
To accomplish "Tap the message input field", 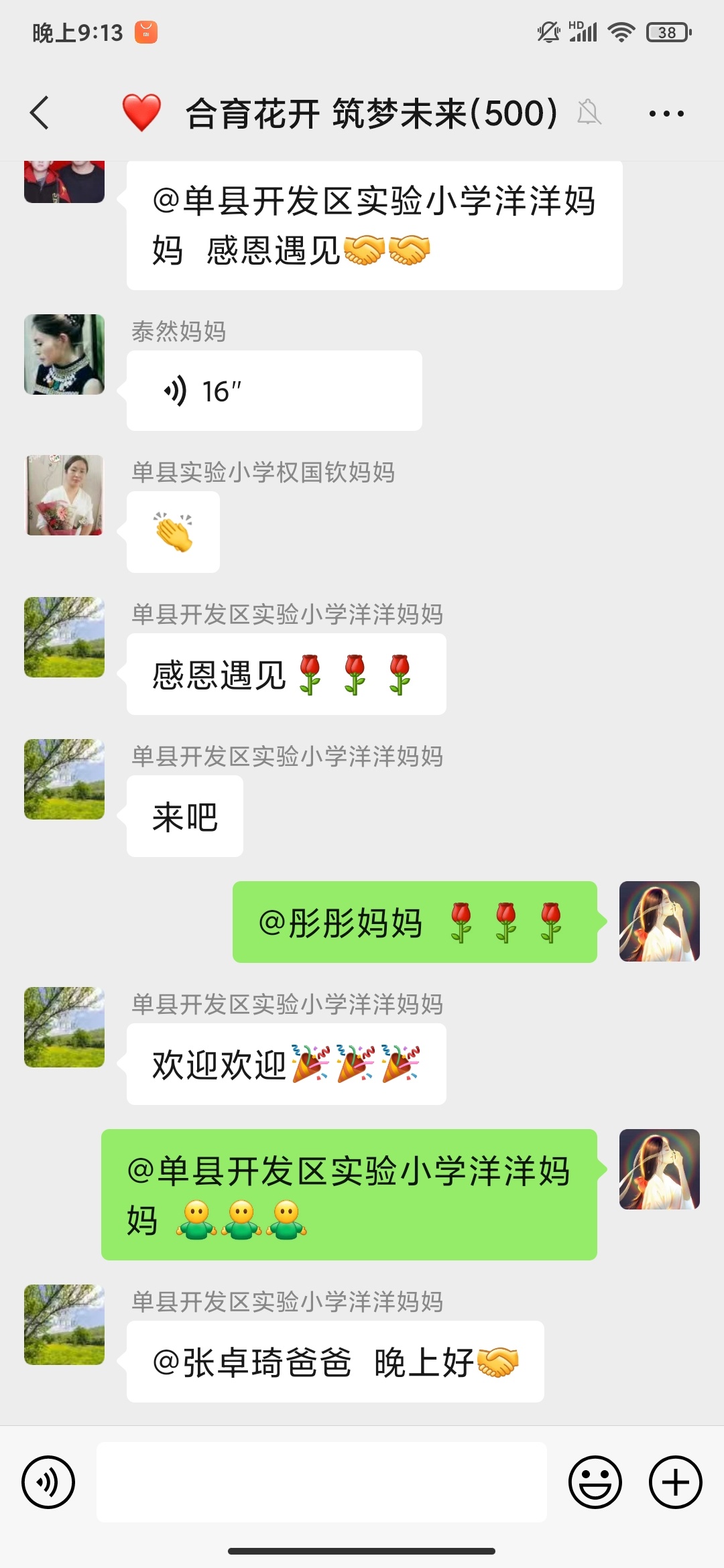I will pyautogui.click(x=322, y=1482).
